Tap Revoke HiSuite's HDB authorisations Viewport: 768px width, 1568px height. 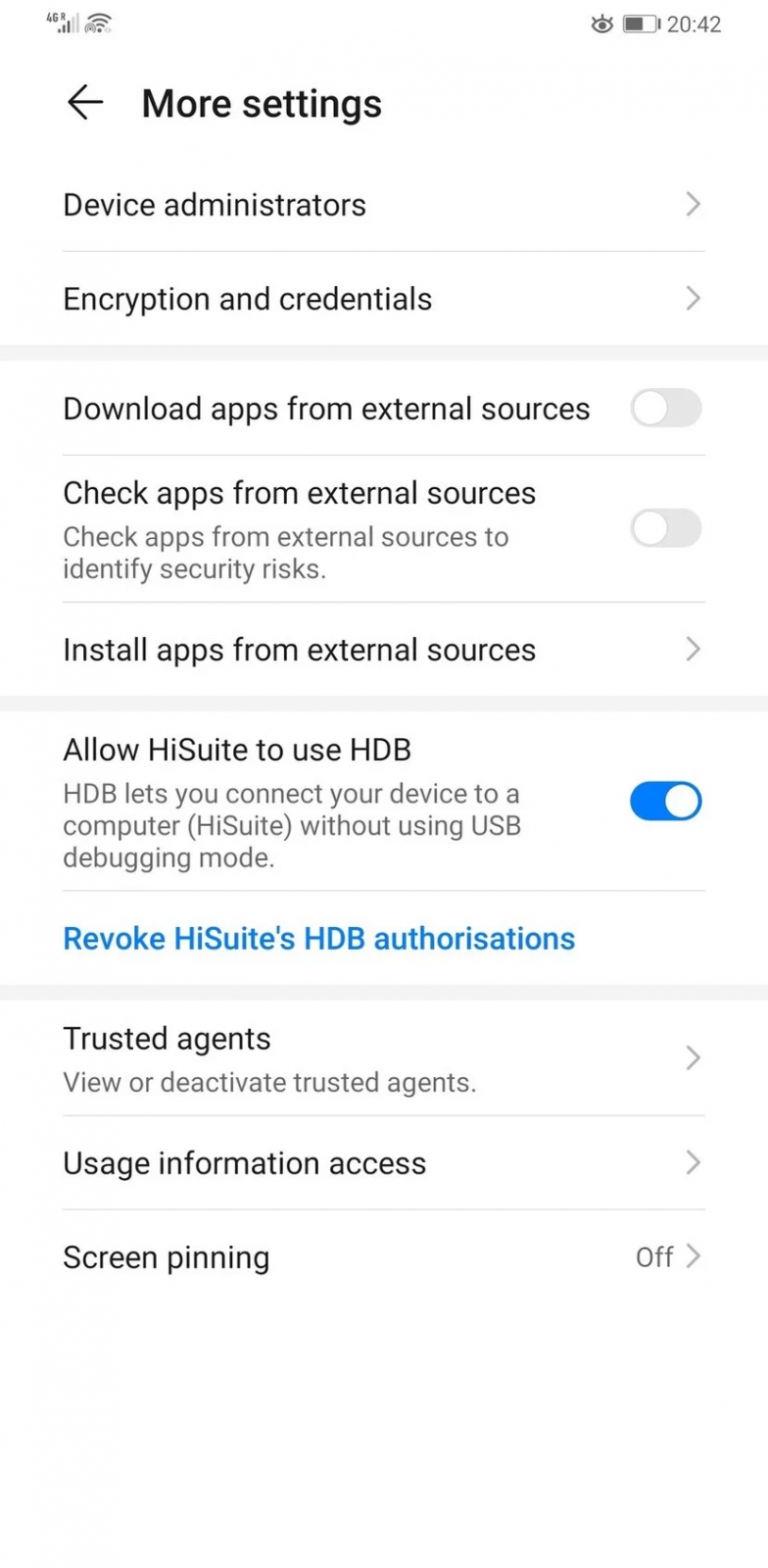[319, 939]
